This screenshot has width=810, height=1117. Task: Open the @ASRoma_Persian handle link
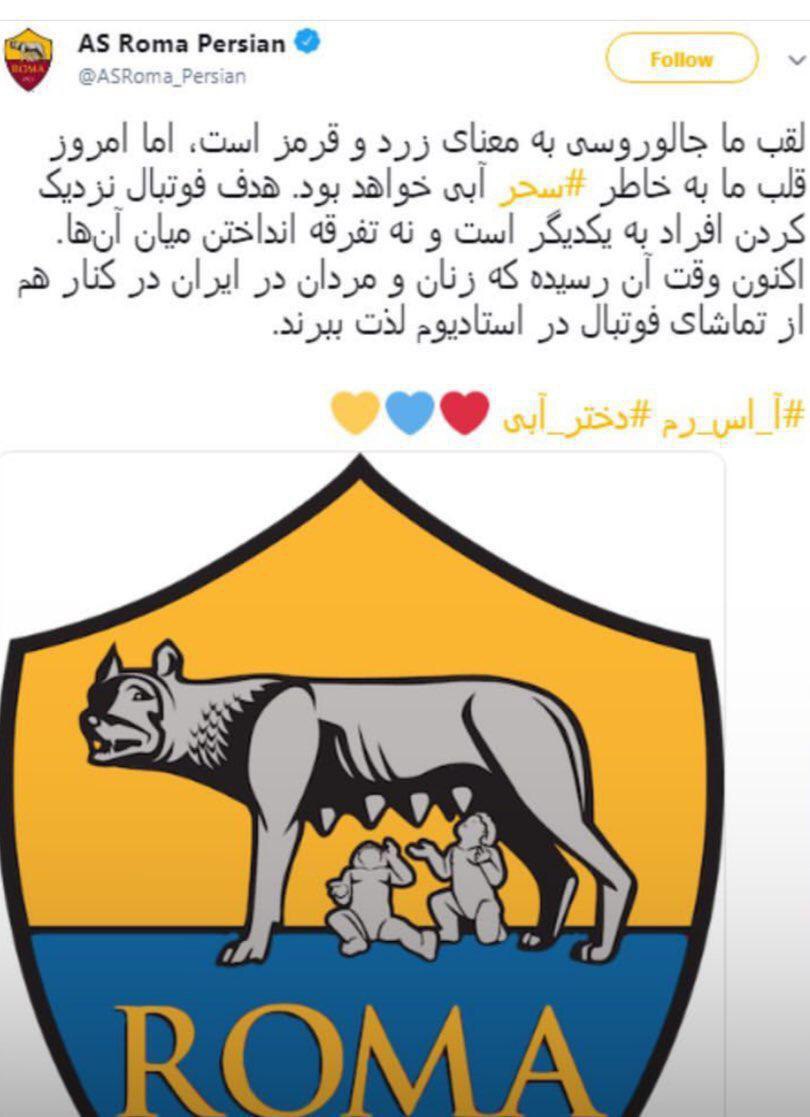click(162, 77)
